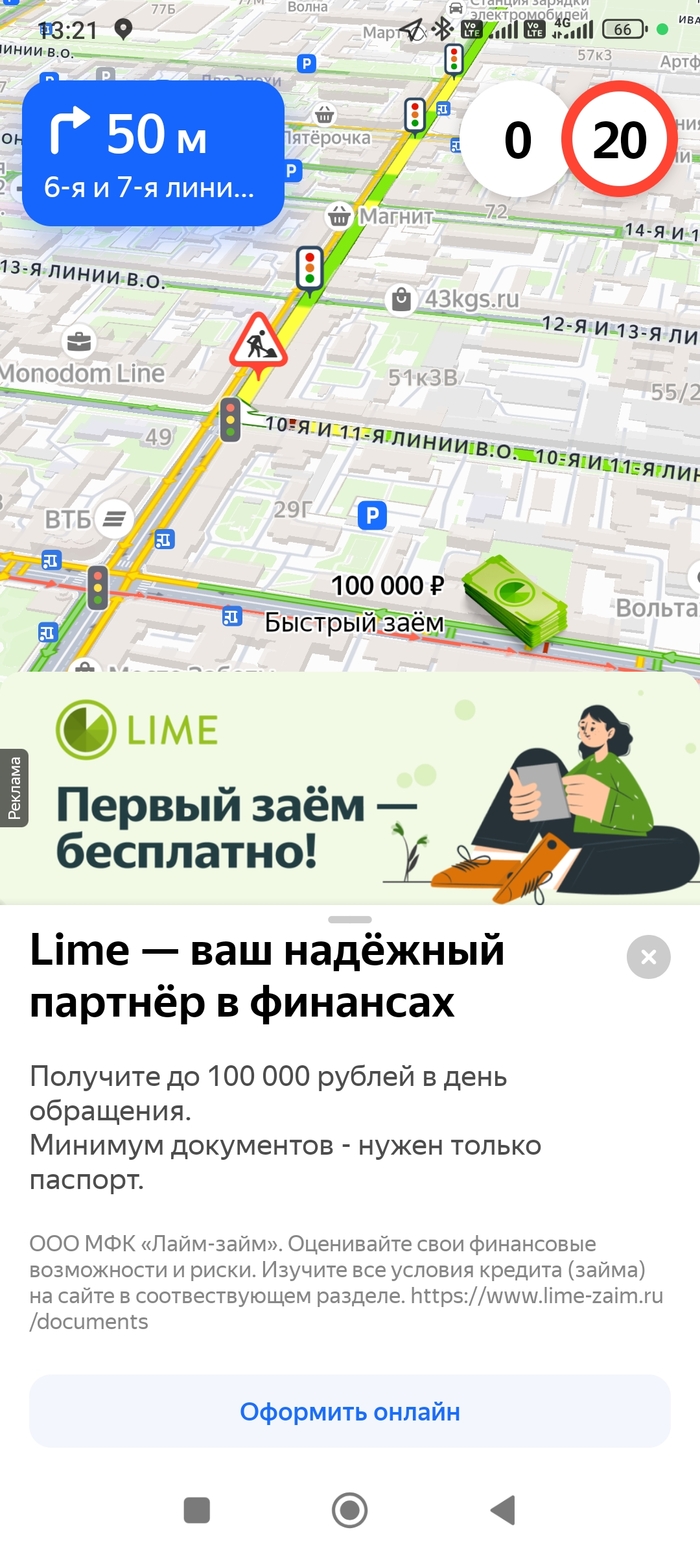Select the 43kgs.ru shop marker
This screenshot has width=700, height=1556.
(402, 298)
